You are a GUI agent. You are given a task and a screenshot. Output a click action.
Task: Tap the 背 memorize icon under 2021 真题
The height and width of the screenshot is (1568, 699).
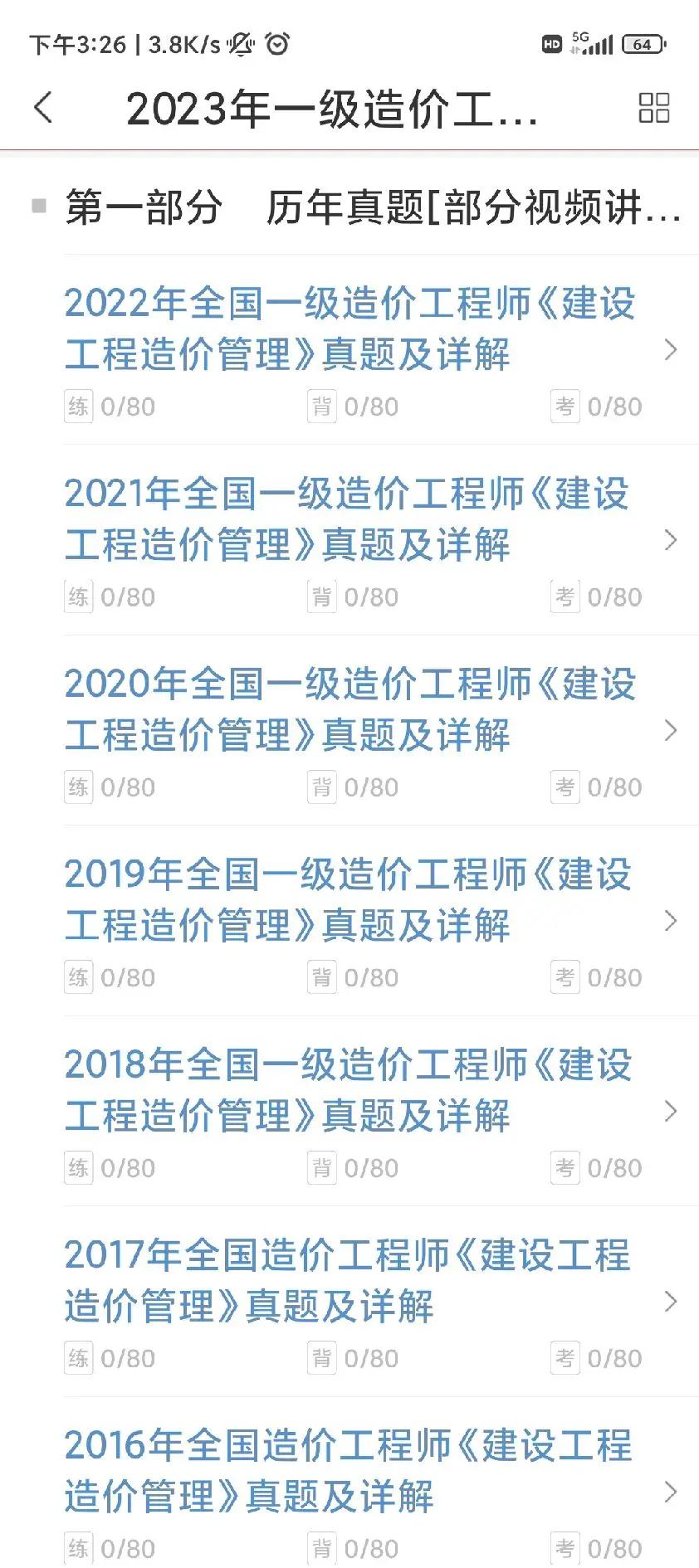[x=324, y=596]
